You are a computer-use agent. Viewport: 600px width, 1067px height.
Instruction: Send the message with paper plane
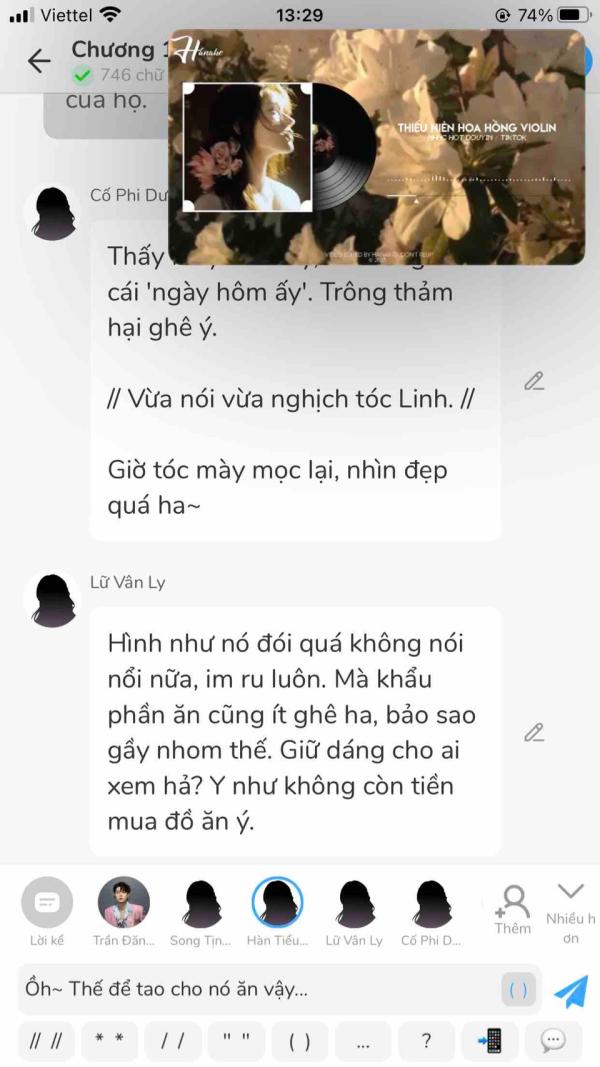[x=571, y=990]
